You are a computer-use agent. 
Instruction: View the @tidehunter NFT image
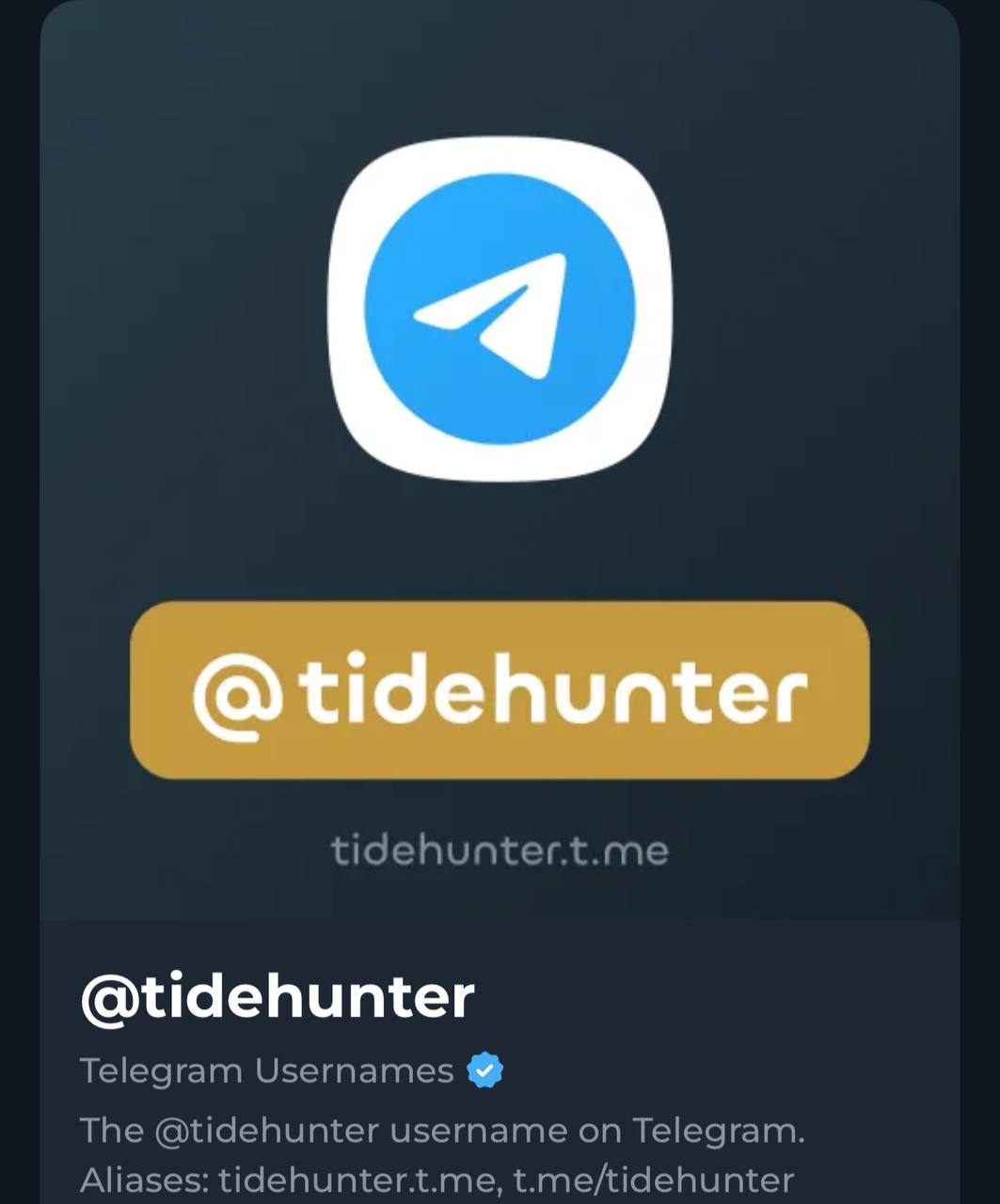tap(500, 461)
